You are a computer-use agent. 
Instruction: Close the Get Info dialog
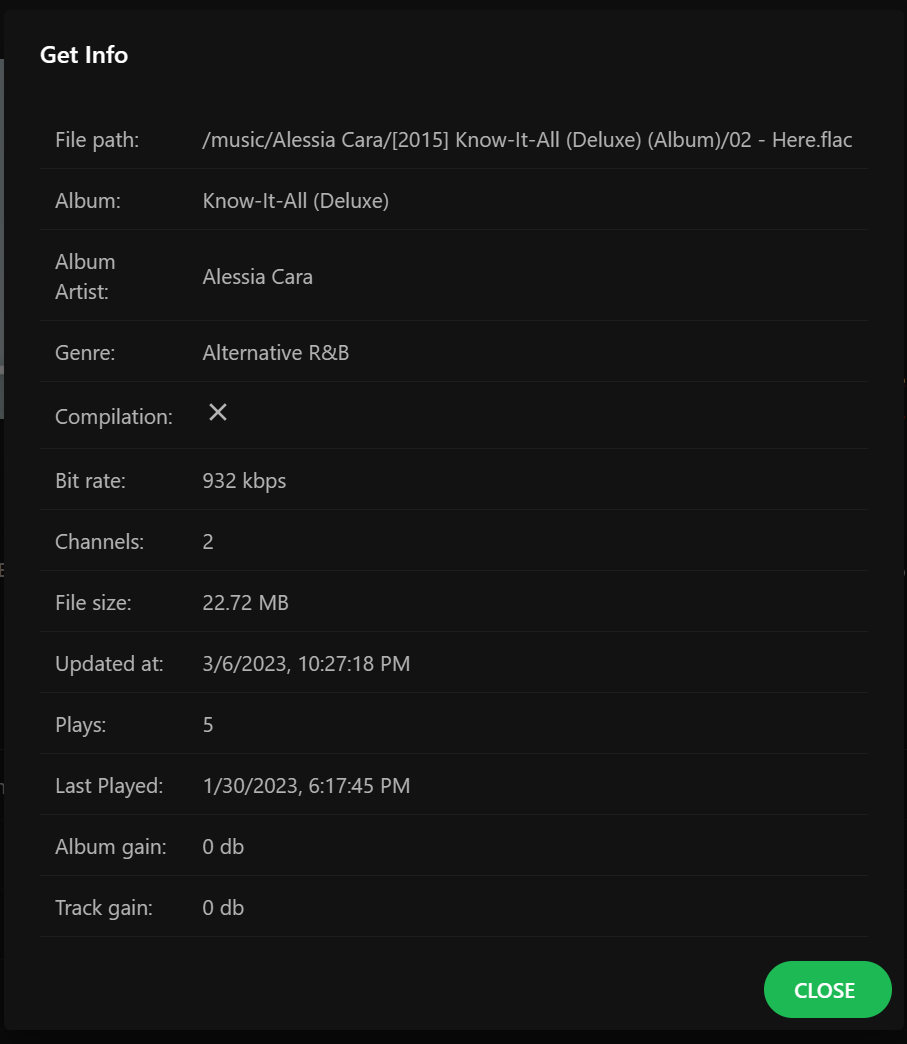[x=826, y=990]
